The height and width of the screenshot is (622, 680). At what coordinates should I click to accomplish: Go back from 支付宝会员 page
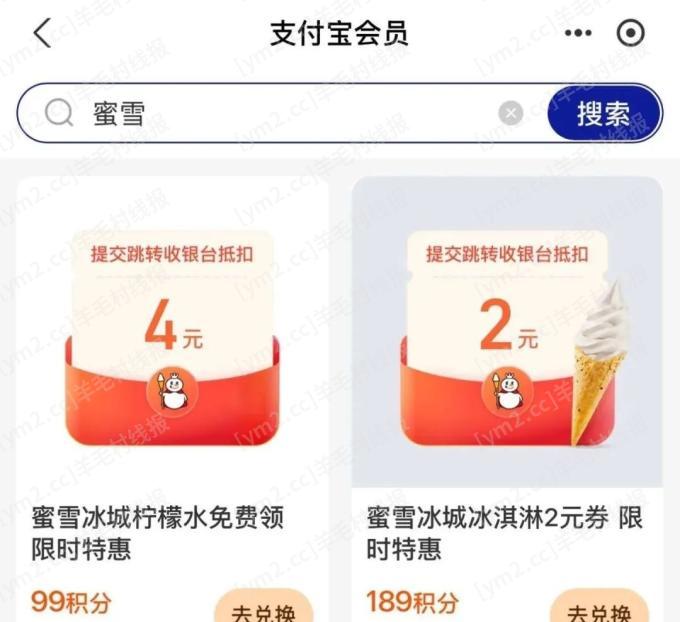(x=41, y=33)
